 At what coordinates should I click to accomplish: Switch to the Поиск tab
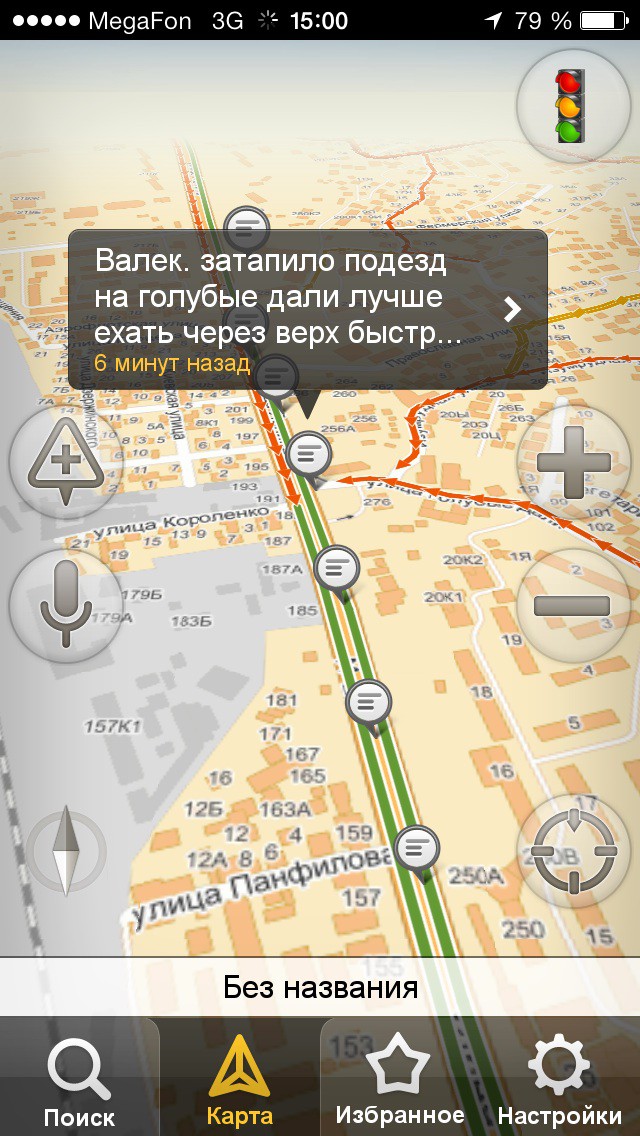pyautogui.click(x=79, y=1082)
